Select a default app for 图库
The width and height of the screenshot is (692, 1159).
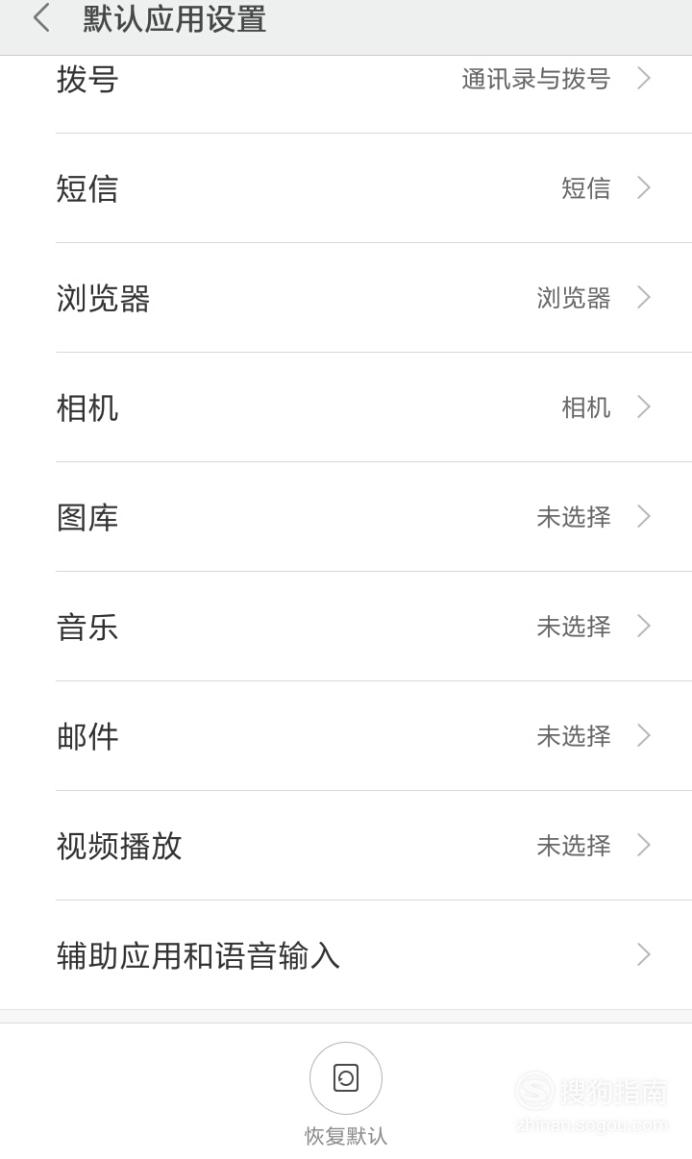point(346,517)
